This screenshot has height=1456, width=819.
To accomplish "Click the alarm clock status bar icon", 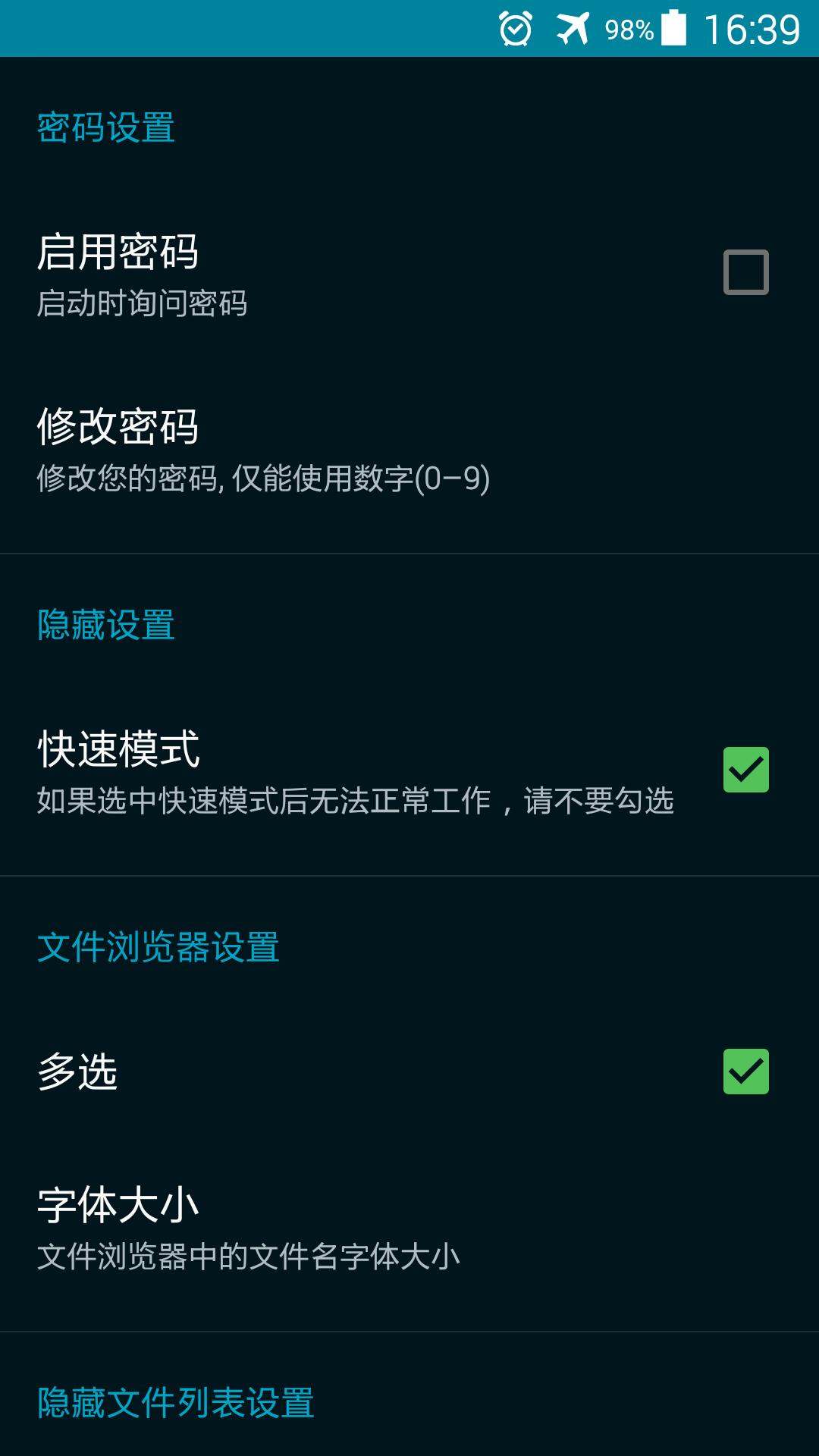I will click(x=513, y=30).
